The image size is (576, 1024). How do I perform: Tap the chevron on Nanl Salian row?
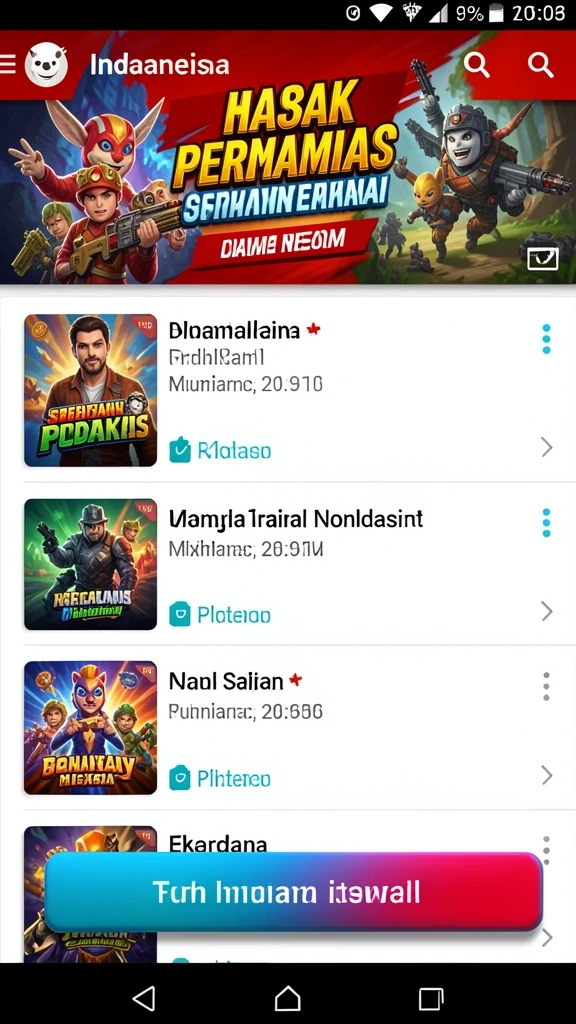[x=547, y=775]
